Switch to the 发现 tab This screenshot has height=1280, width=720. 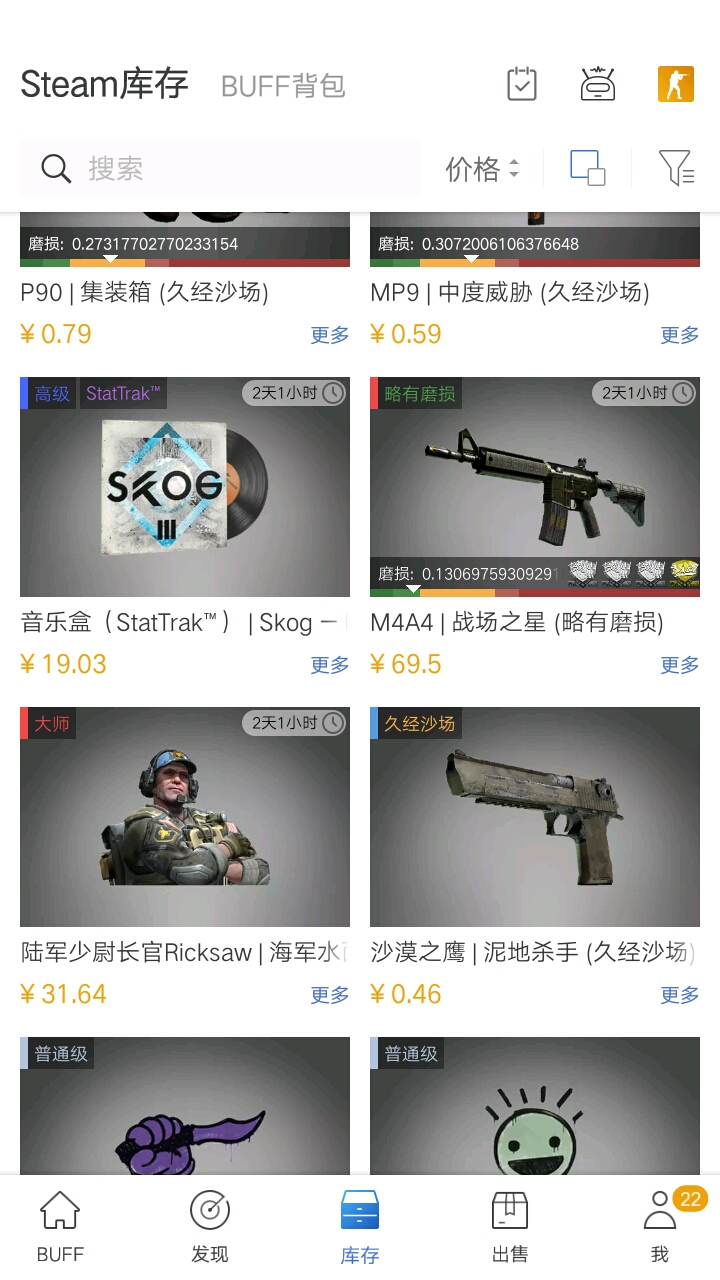(x=210, y=1226)
